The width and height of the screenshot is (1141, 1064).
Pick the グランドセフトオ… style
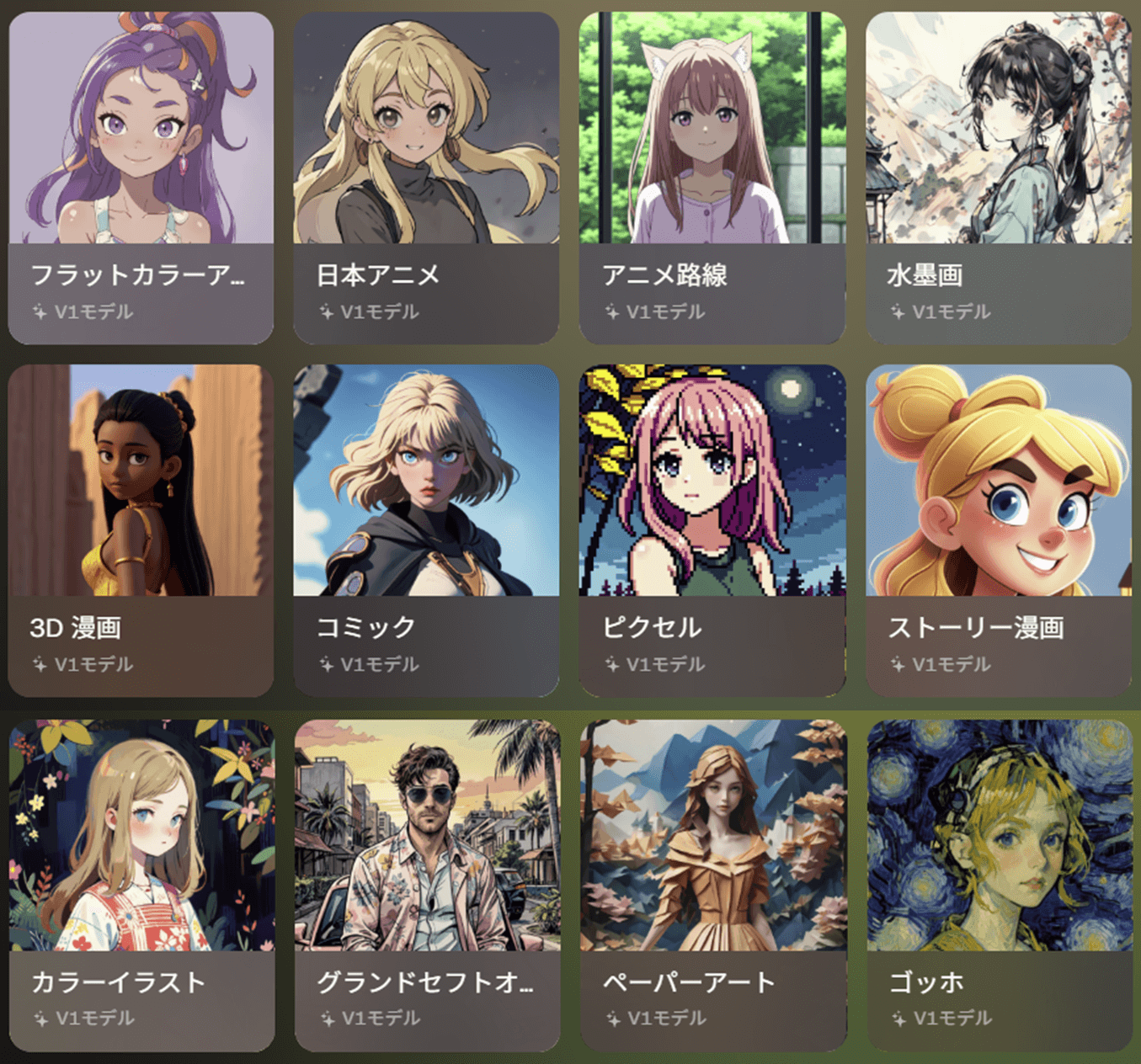point(427,884)
